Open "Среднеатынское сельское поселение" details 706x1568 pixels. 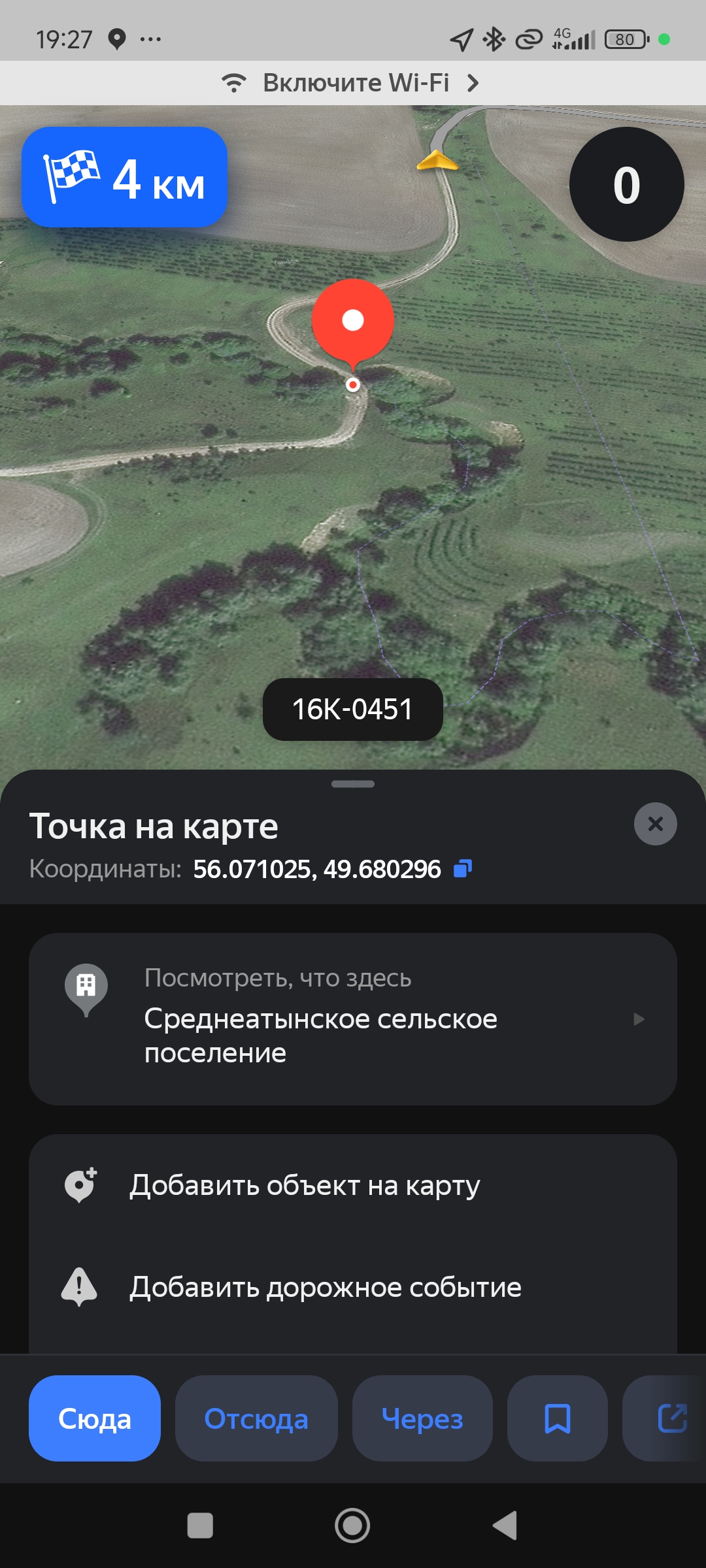(353, 1019)
